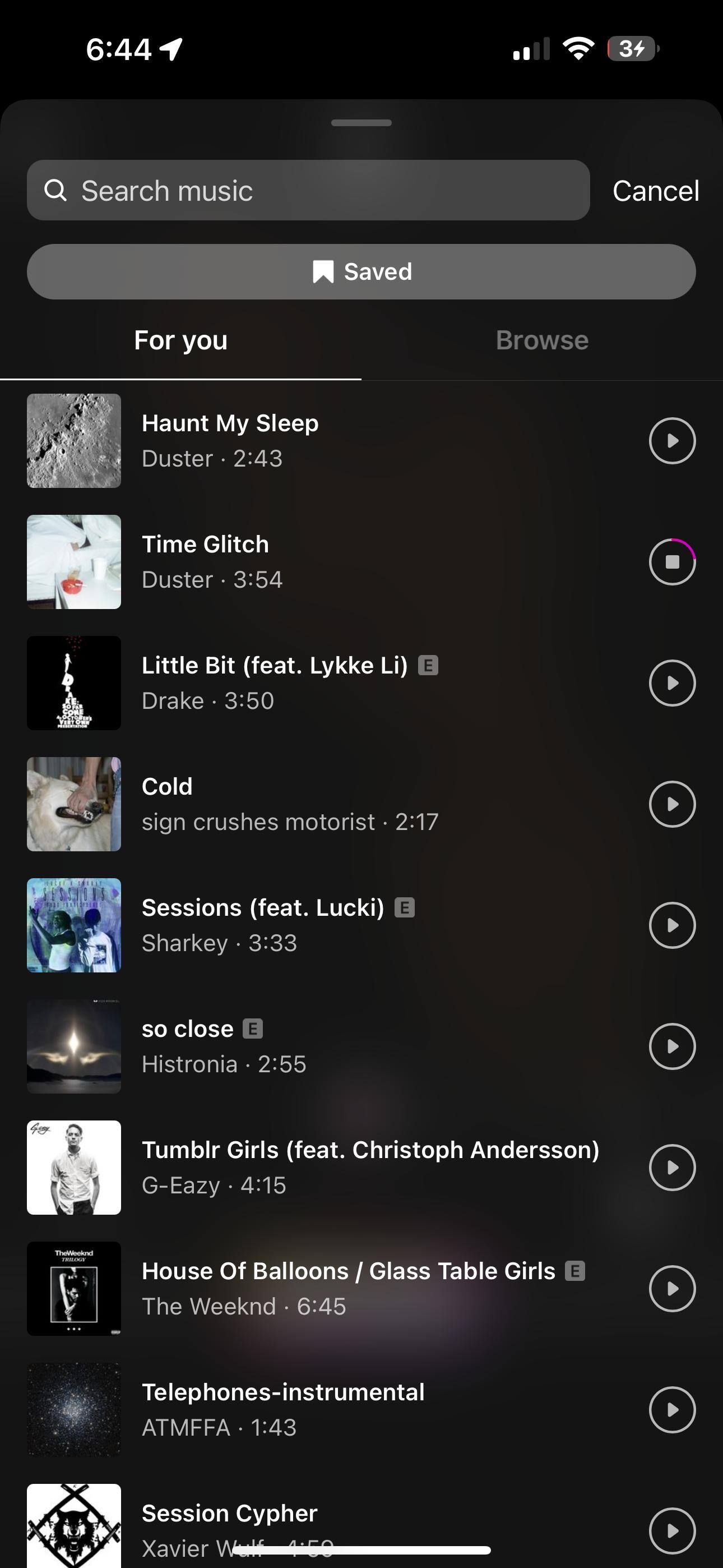
Task: Preview House Of Balloons / Glass Table Girls
Action: pos(672,1289)
